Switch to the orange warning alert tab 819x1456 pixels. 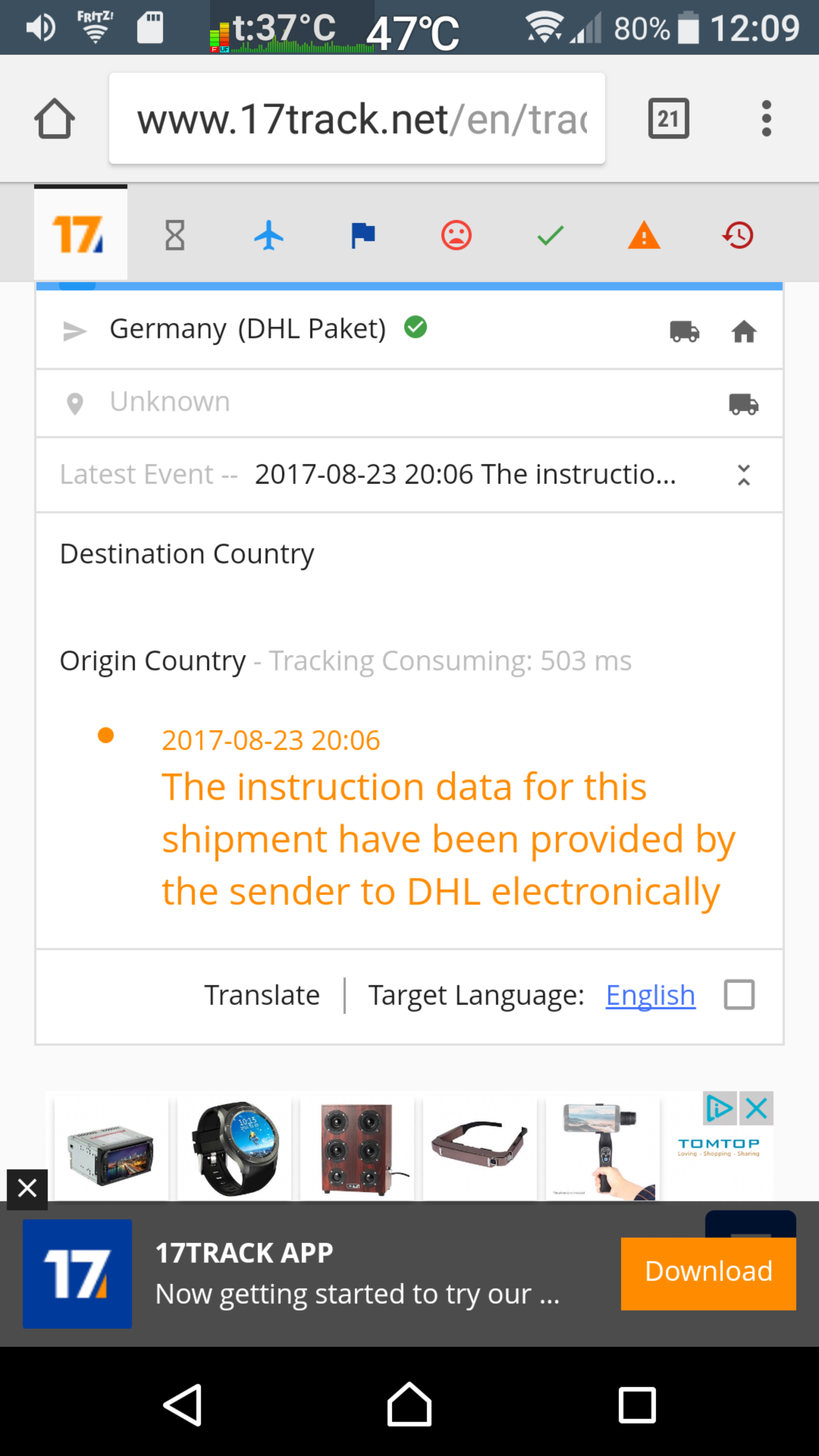(644, 235)
